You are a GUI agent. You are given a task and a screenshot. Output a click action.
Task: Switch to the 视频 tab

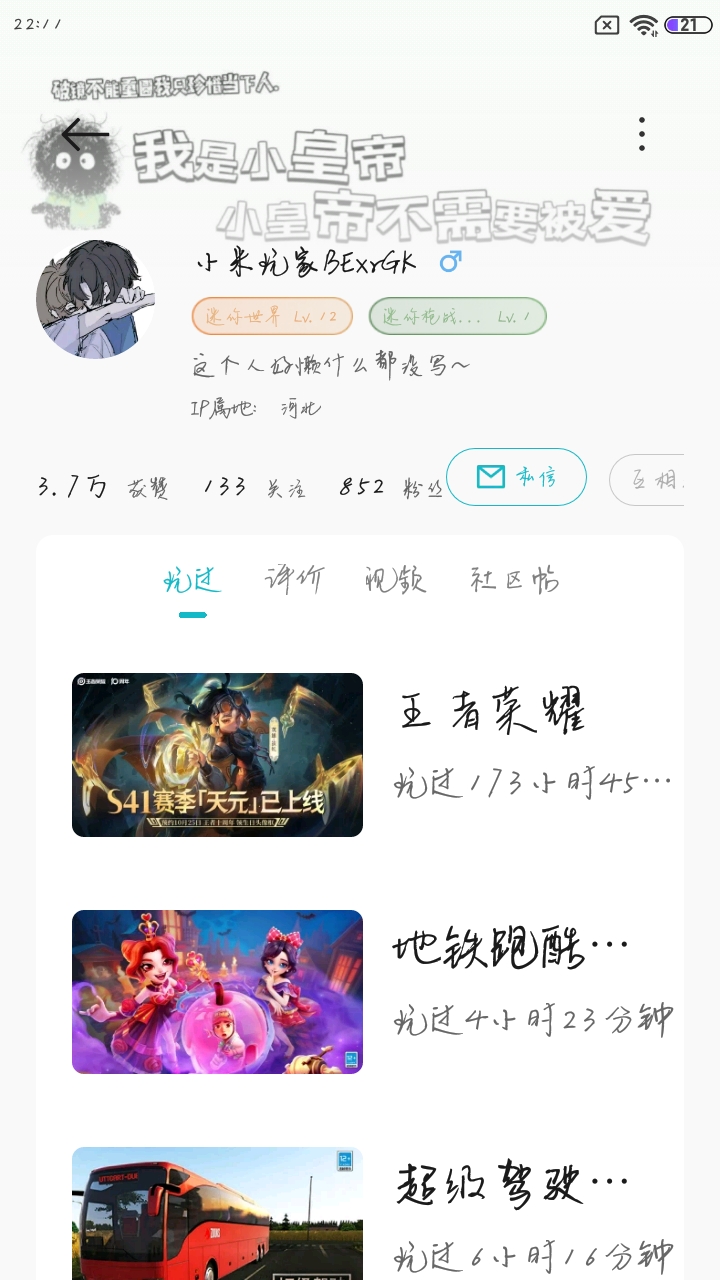pos(395,580)
